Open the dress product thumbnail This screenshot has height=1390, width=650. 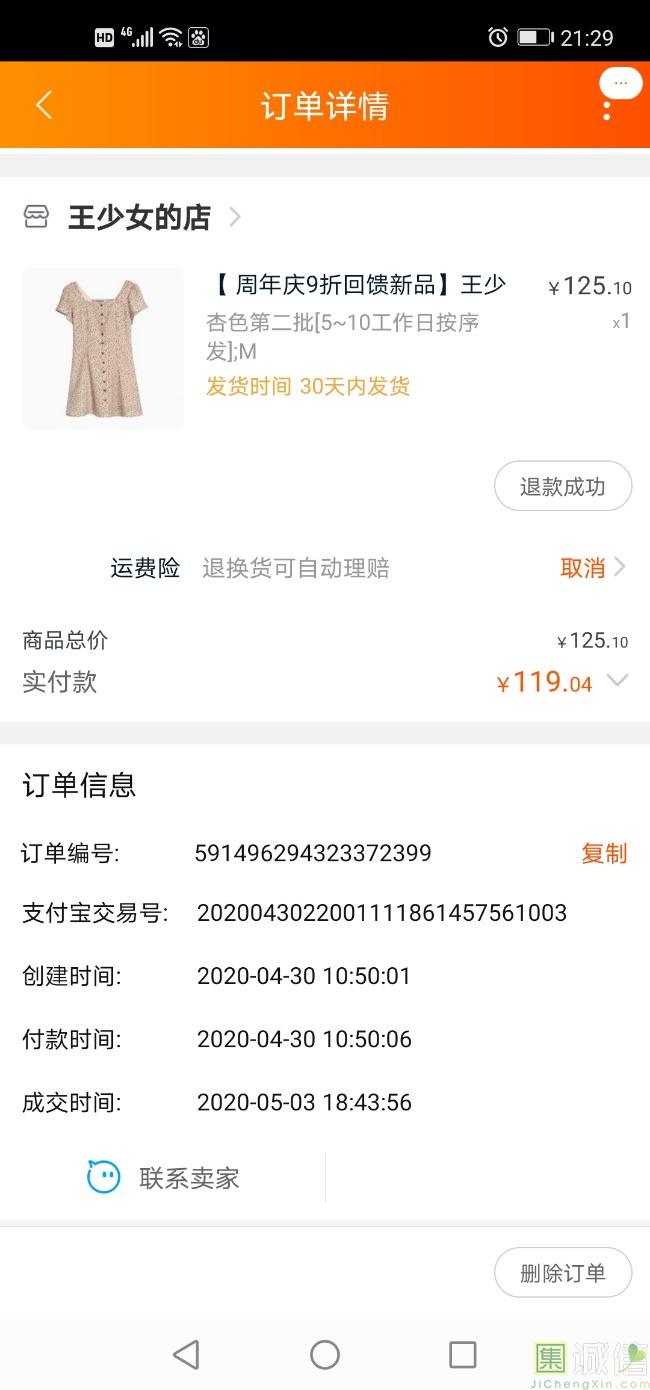point(103,348)
